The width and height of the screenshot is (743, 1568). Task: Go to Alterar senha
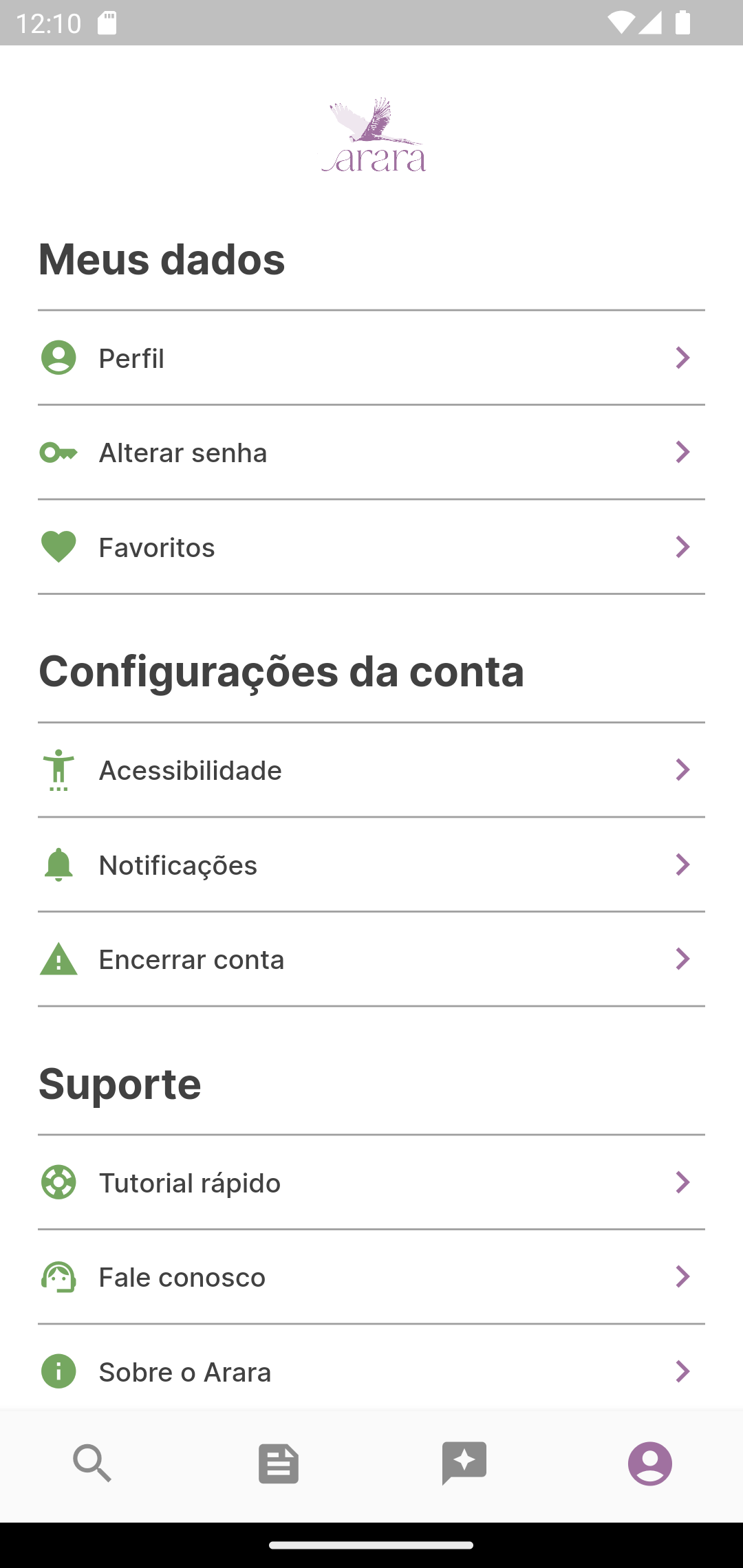coord(371,453)
